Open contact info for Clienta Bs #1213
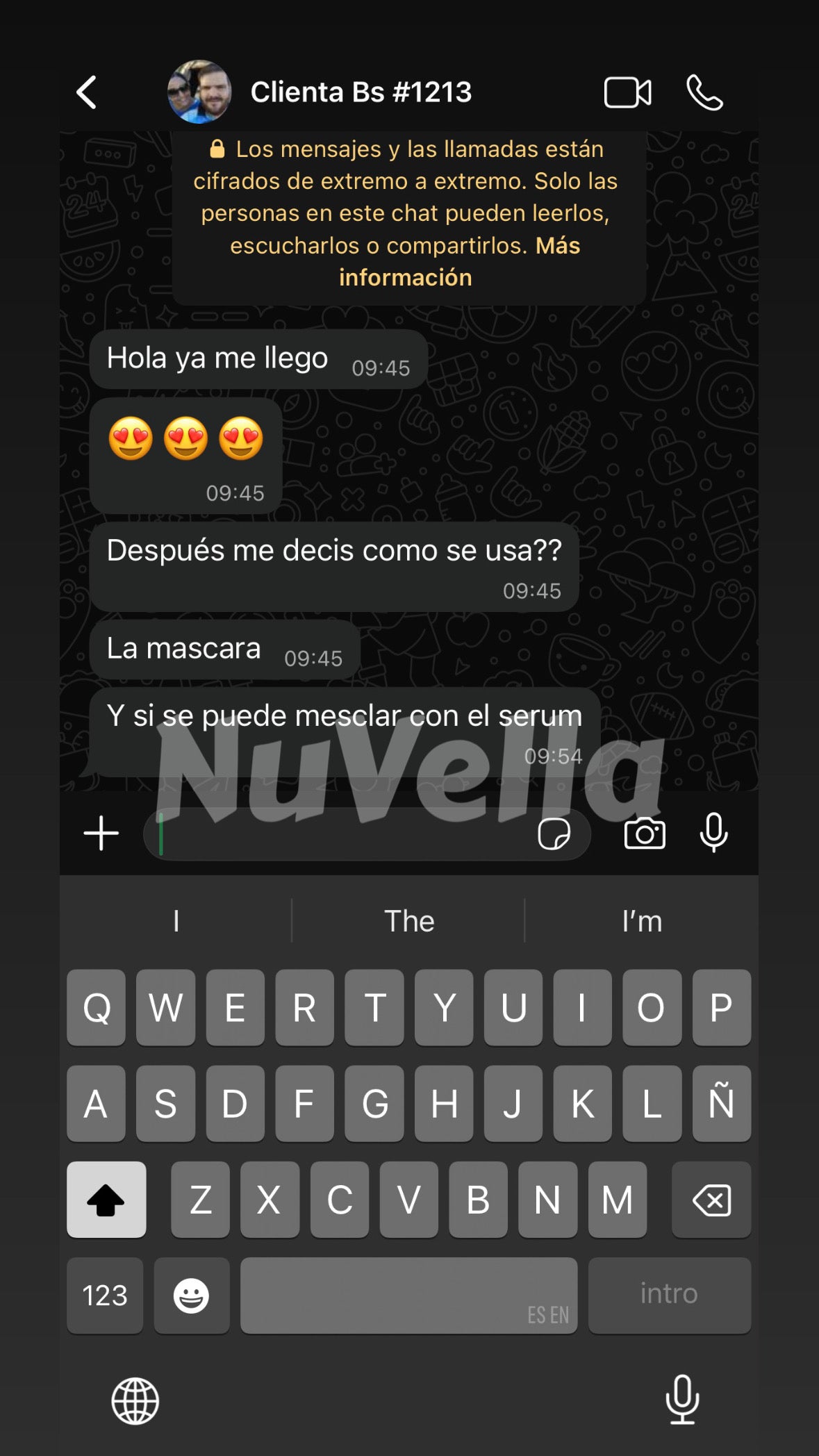This screenshot has width=819, height=1456. (x=360, y=92)
